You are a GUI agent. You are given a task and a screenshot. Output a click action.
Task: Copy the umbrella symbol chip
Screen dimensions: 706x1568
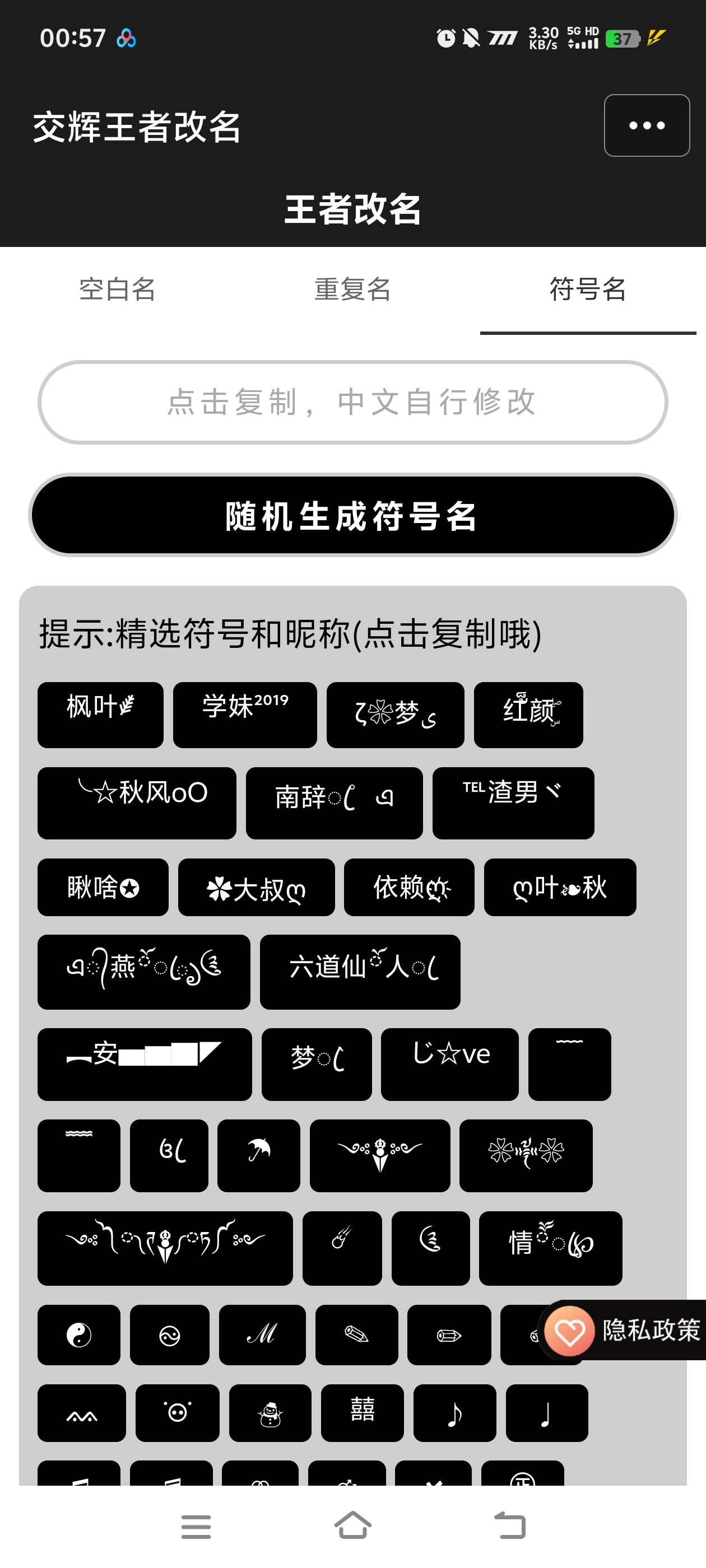(x=258, y=1155)
